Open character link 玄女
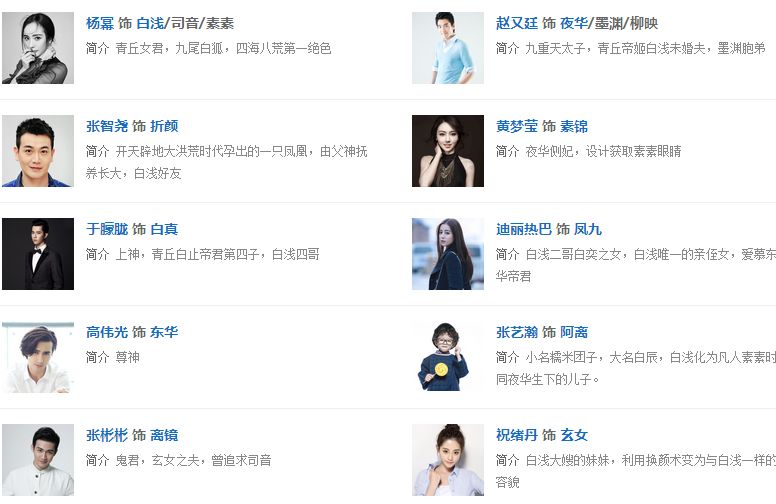Screen dimensions: 776x504 pyautogui.click(x=574, y=435)
